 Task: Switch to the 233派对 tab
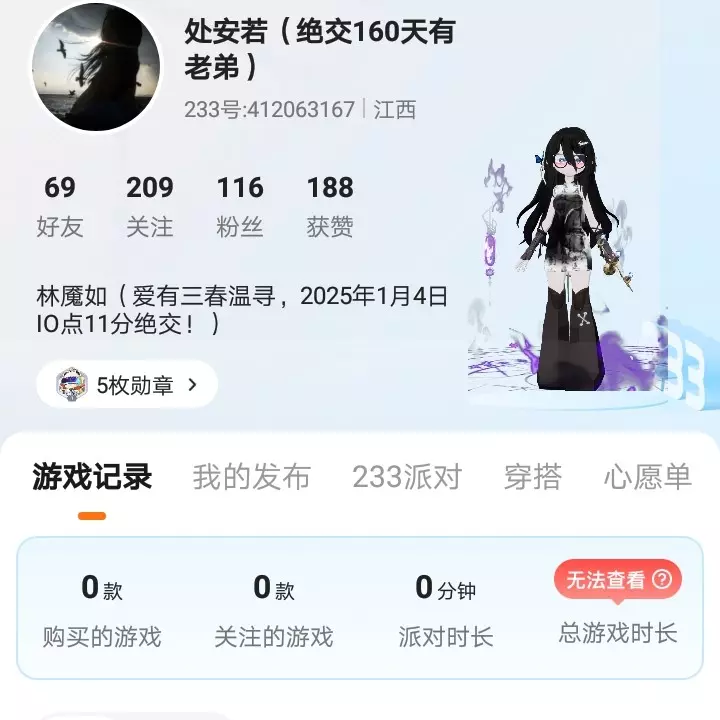pyautogui.click(x=407, y=477)
